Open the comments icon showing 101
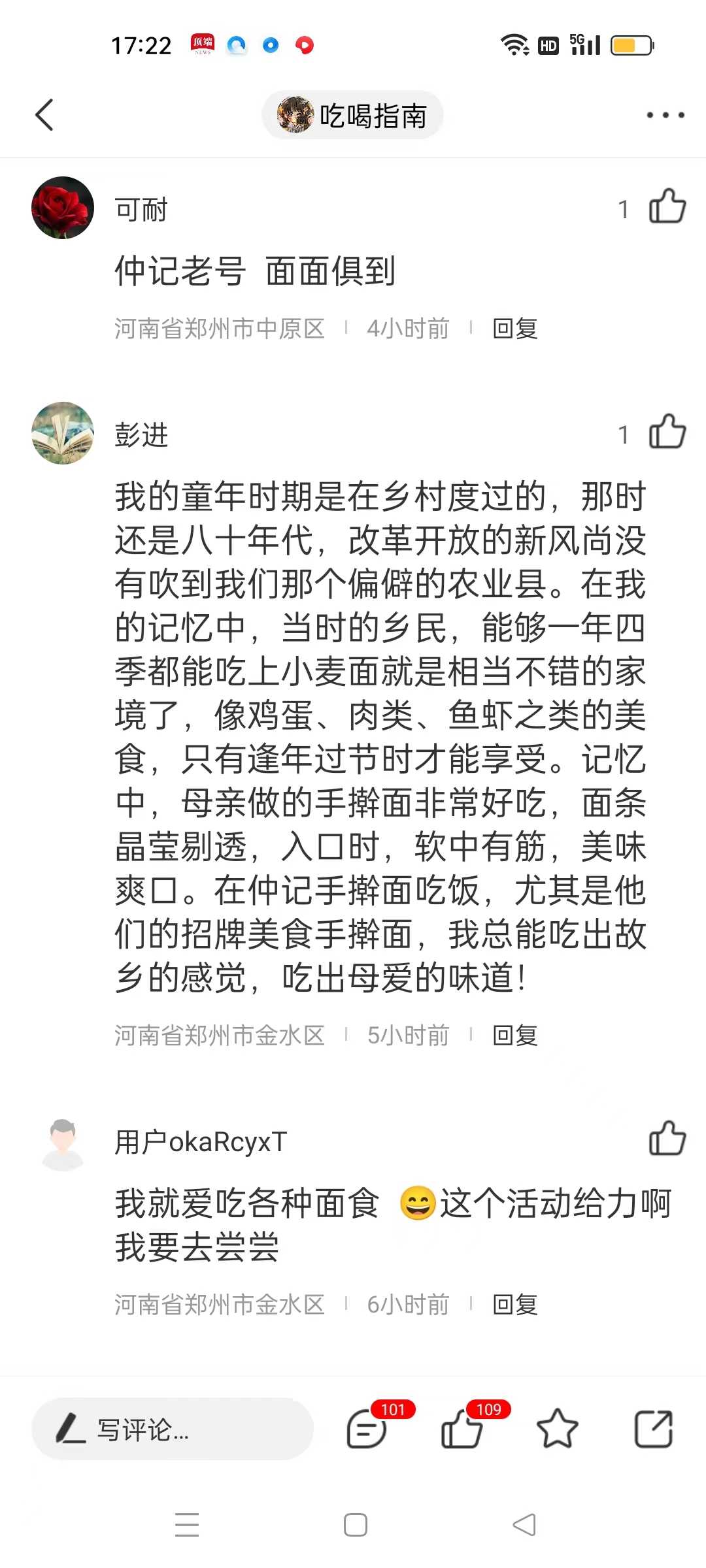This screenshot has width=706, height=1568. click(x=368, y=1429)
